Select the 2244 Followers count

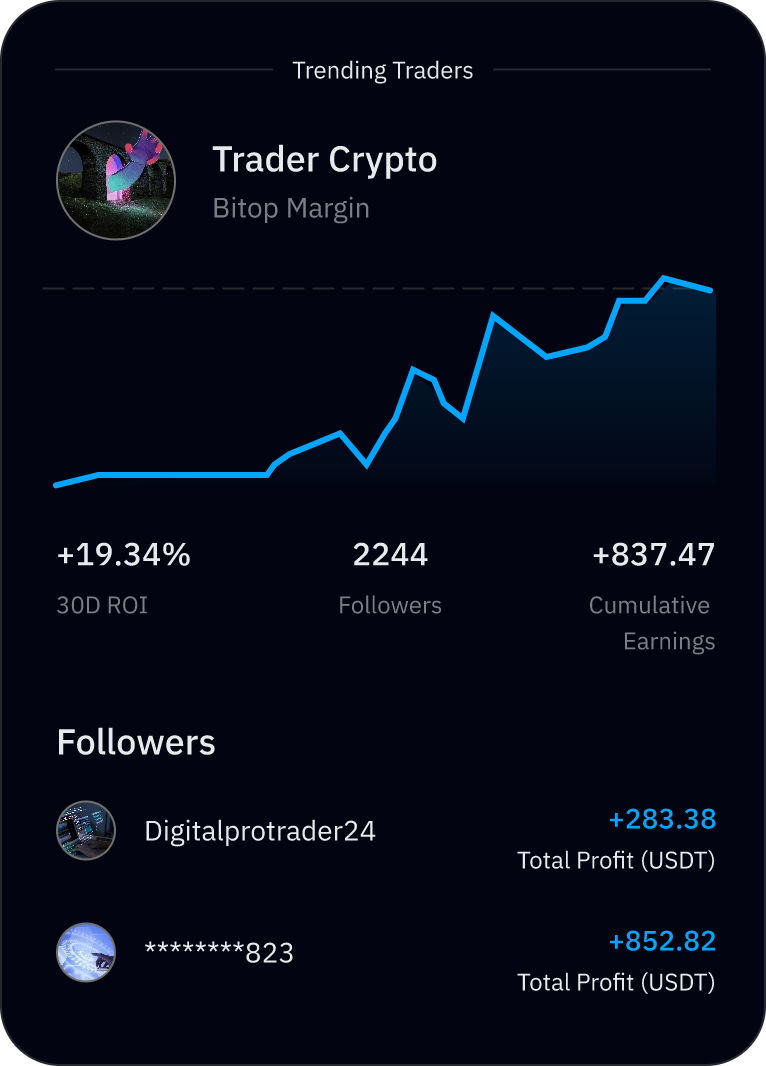pos(390,554)
